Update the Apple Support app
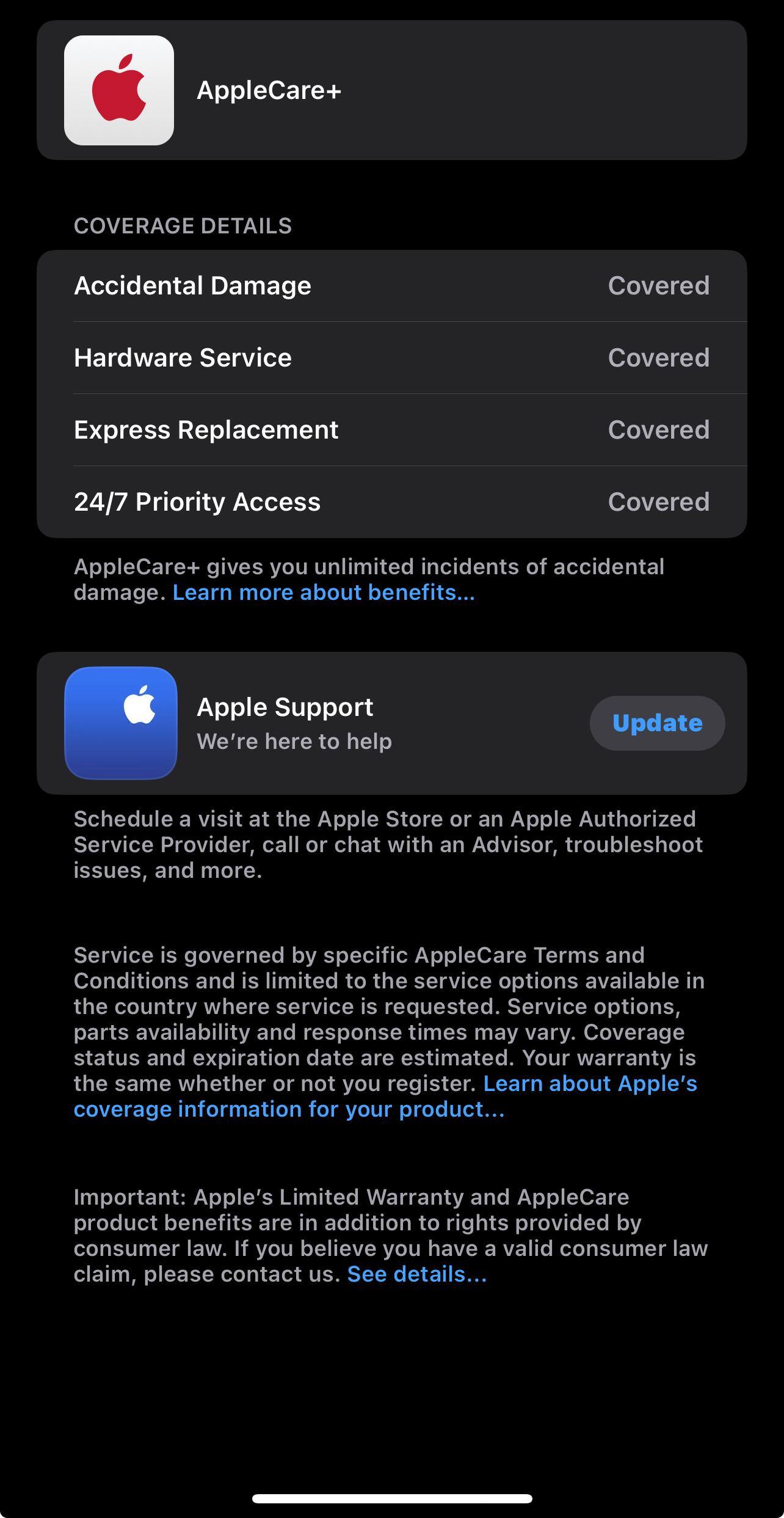This screenshot has height=1518, width=784. (x=657, y=723)
